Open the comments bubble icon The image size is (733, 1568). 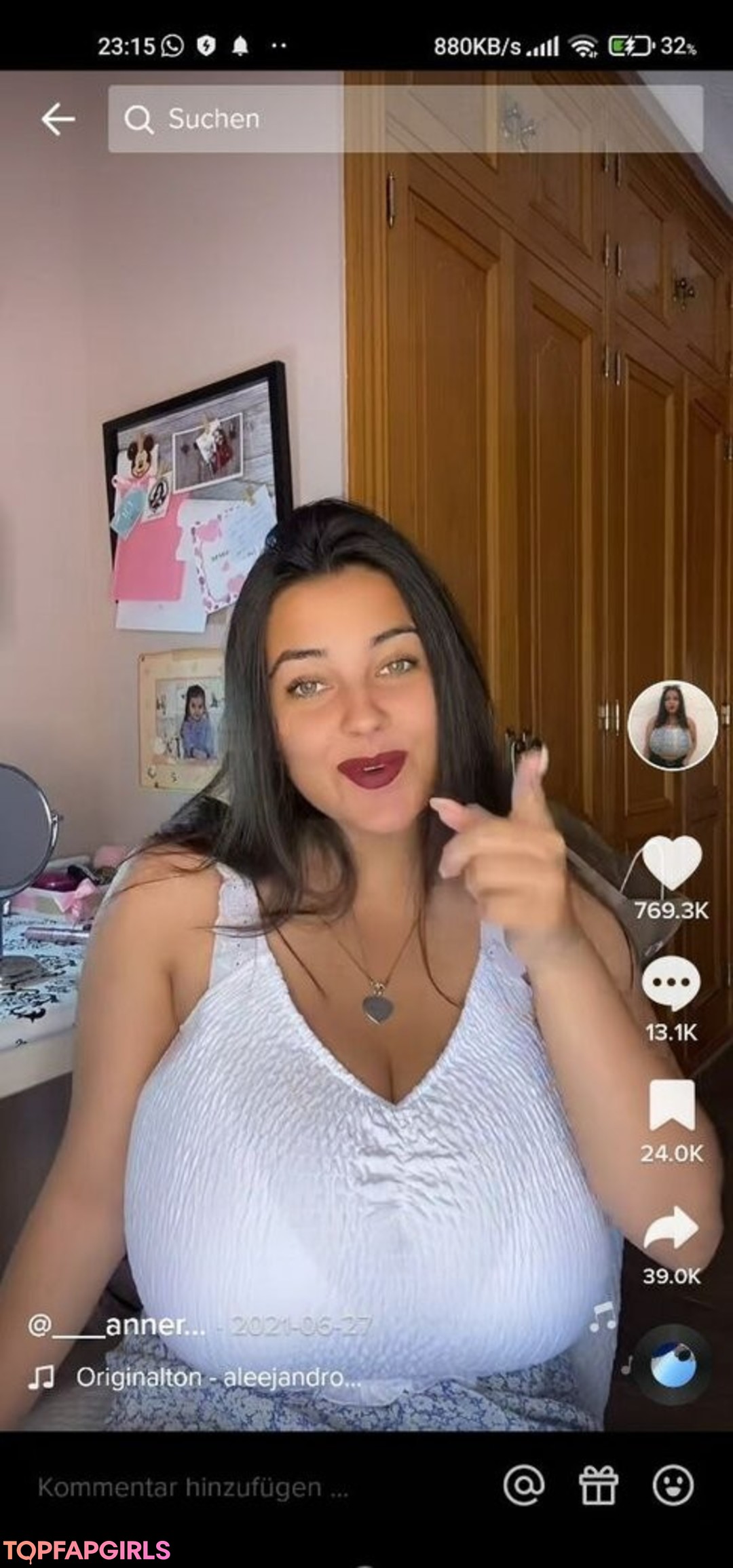point(671,984)
